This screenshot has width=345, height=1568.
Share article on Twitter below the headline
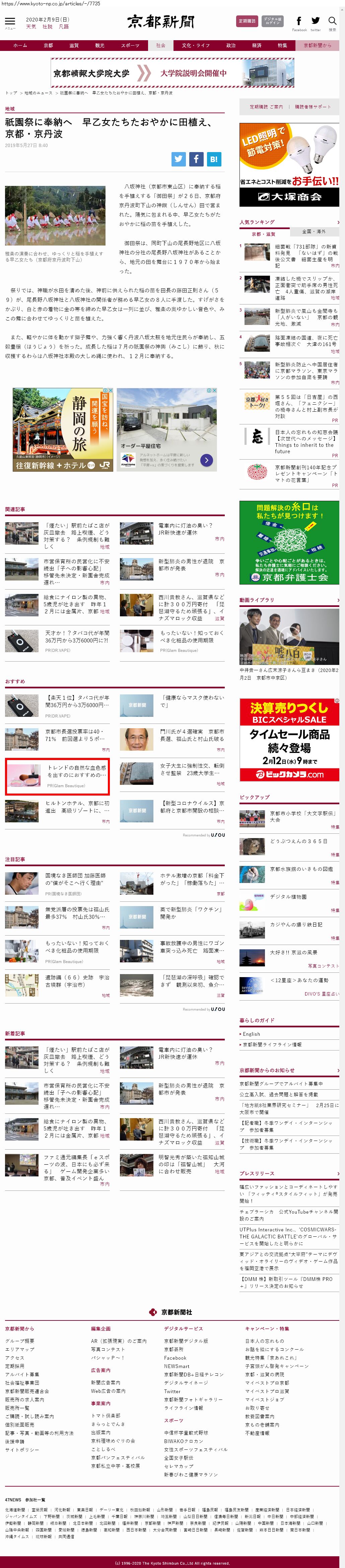pos(178,159)
